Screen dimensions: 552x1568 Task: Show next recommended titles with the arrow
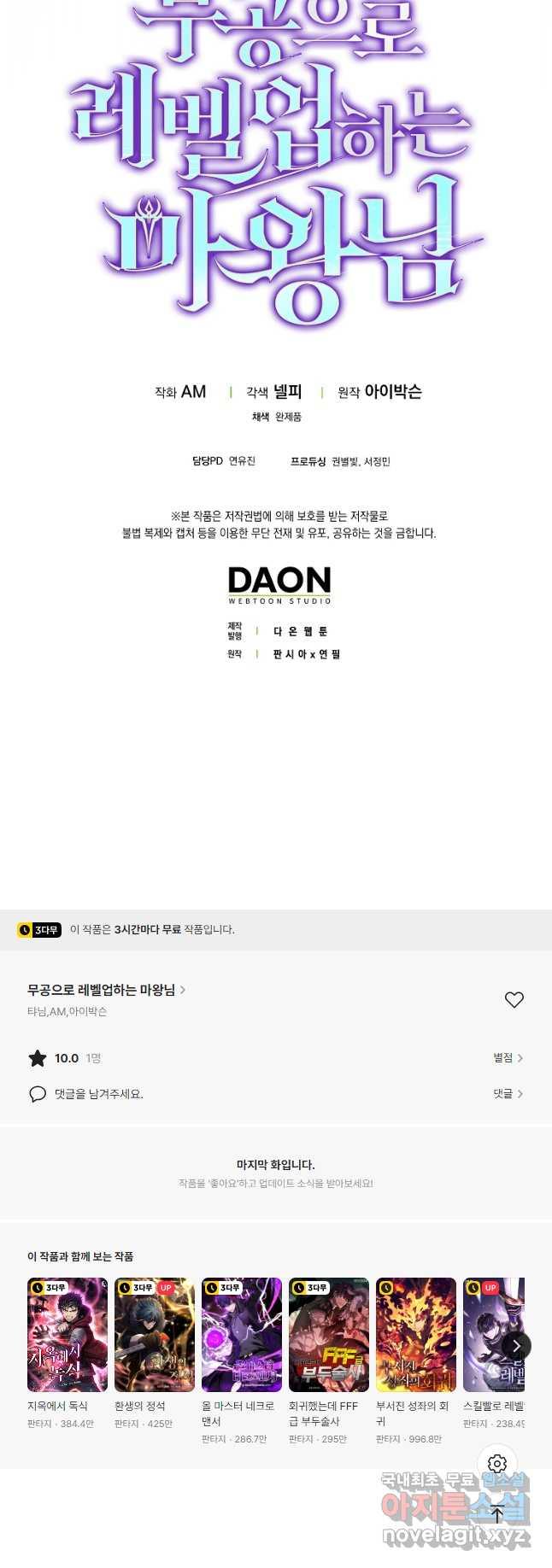click(x=516, y=1346)
